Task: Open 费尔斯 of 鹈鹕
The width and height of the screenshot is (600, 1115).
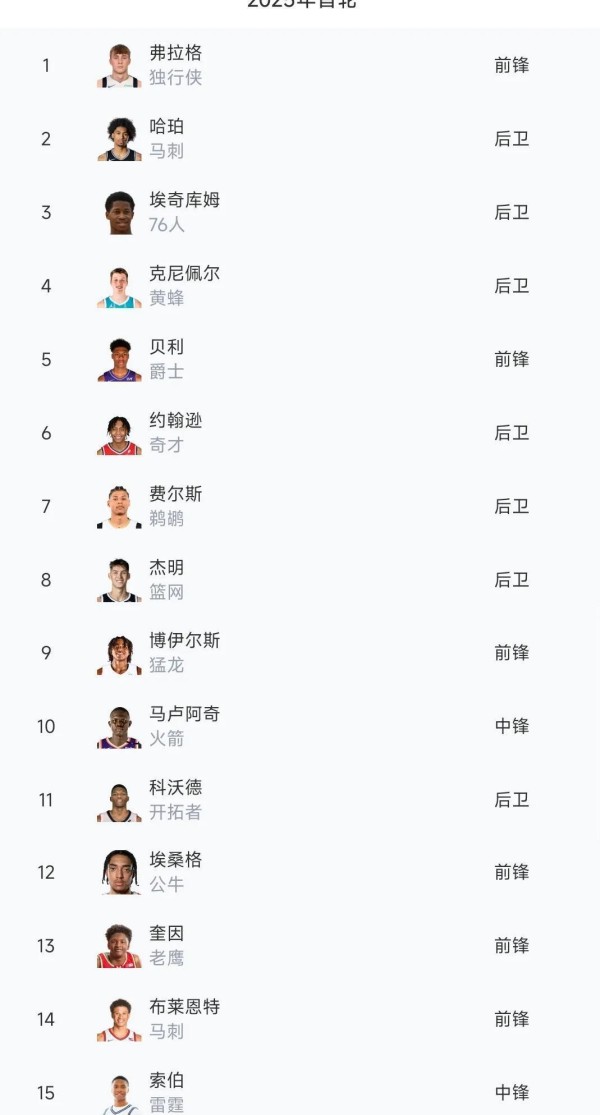Action: (x=300, y=506)
